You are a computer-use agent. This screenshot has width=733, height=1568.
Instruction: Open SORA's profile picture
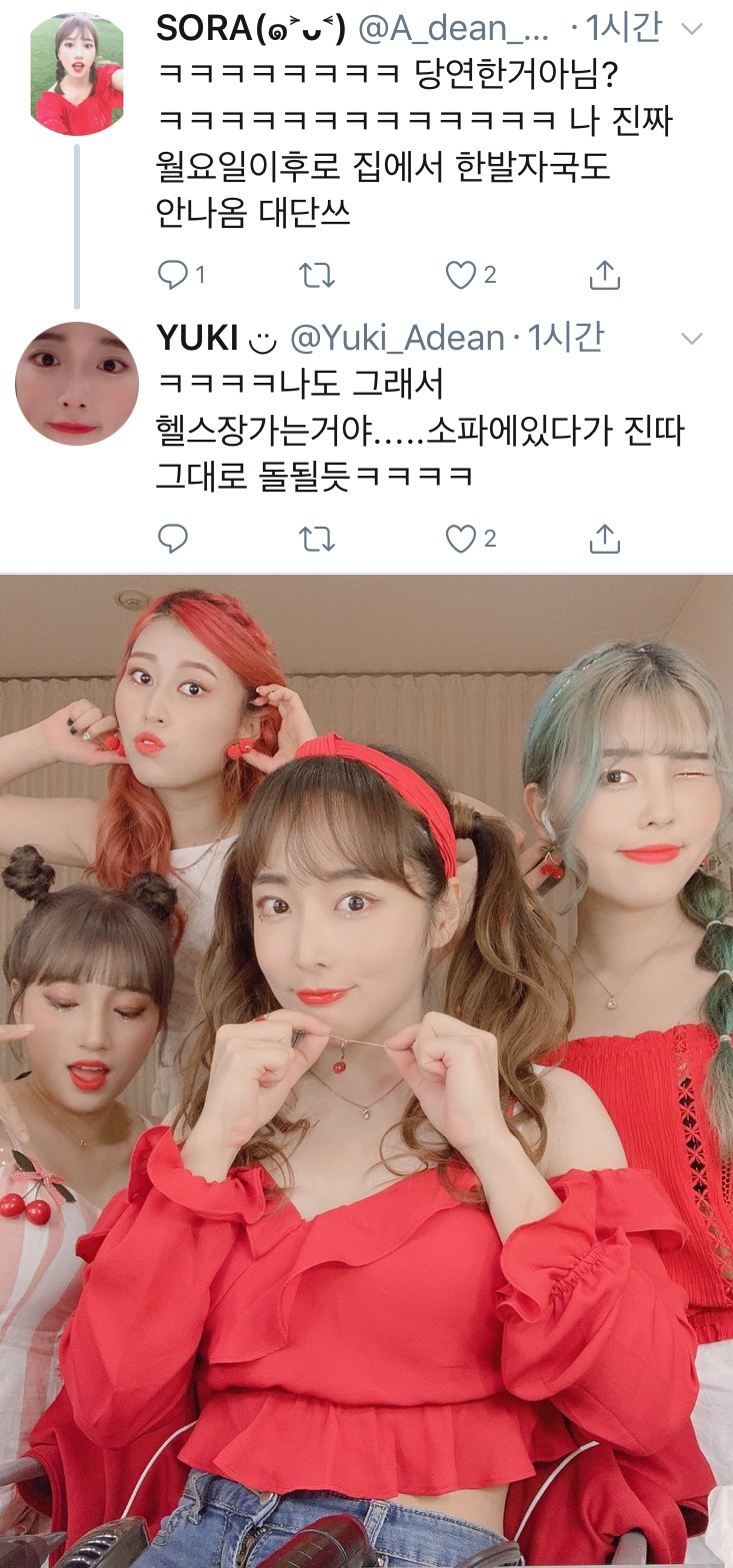point(77,74)
